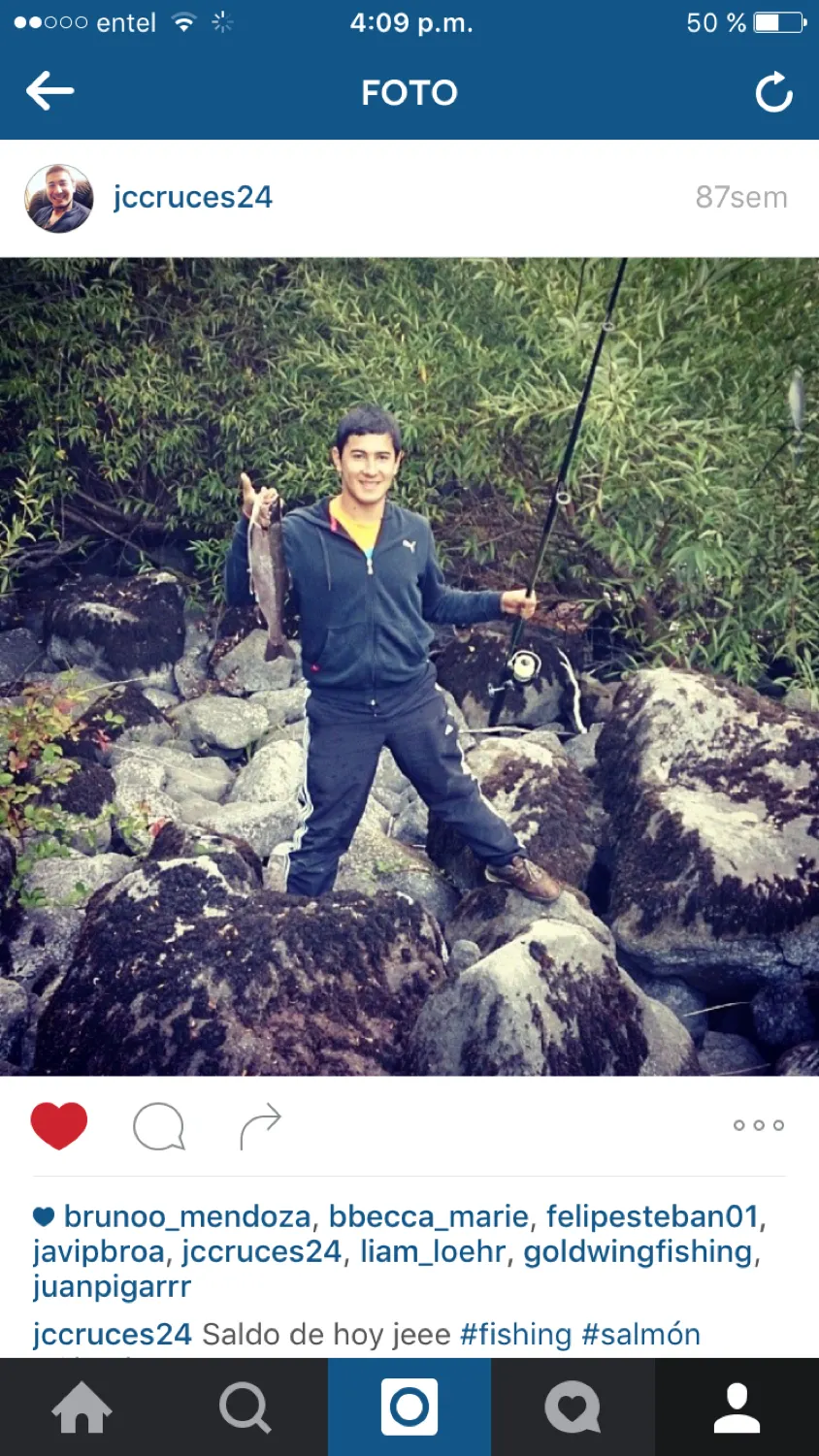Refresh the photo page
This screenshot has width=819, height=1456.
[x=773, y=93]
